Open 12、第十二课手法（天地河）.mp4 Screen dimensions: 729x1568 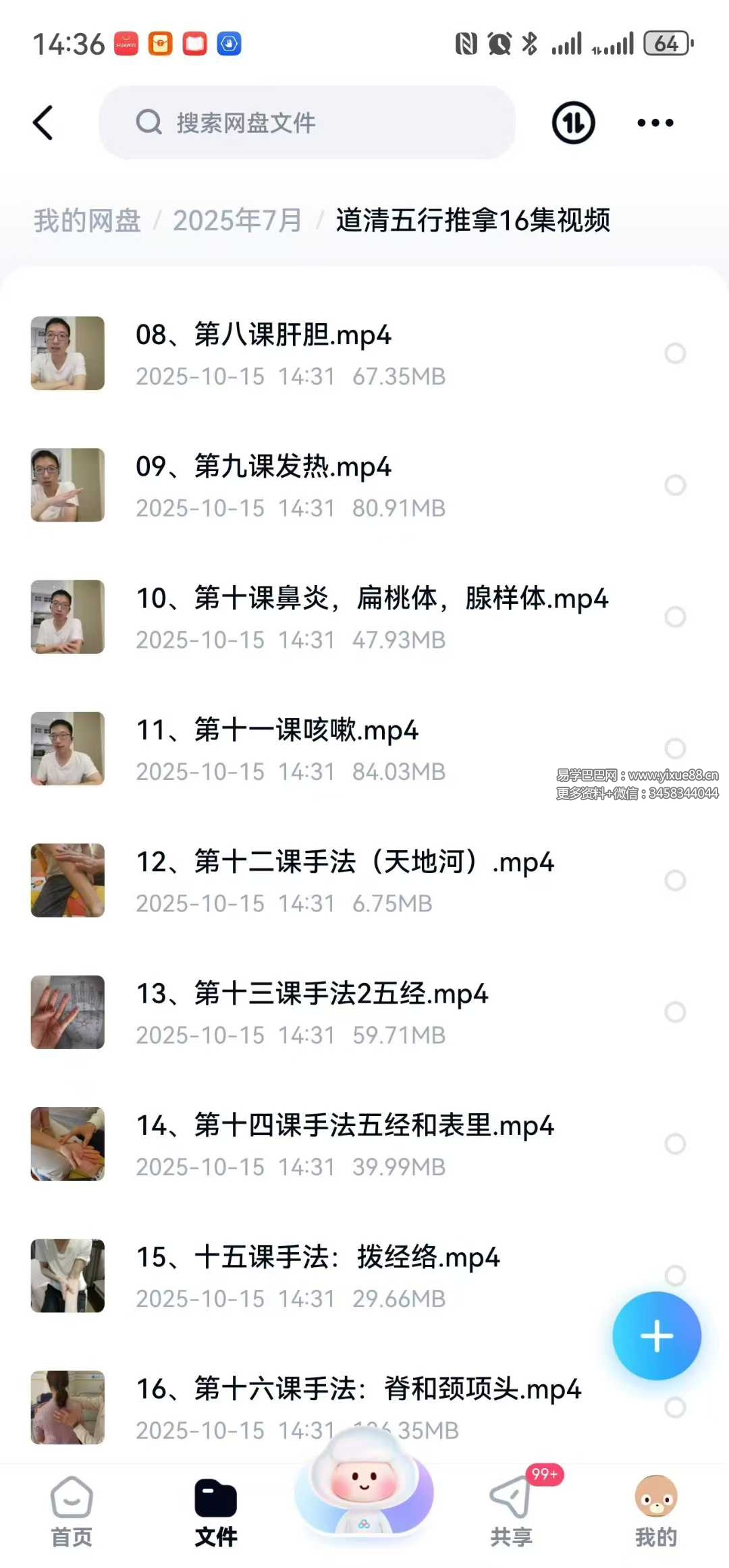coord(345,863)
